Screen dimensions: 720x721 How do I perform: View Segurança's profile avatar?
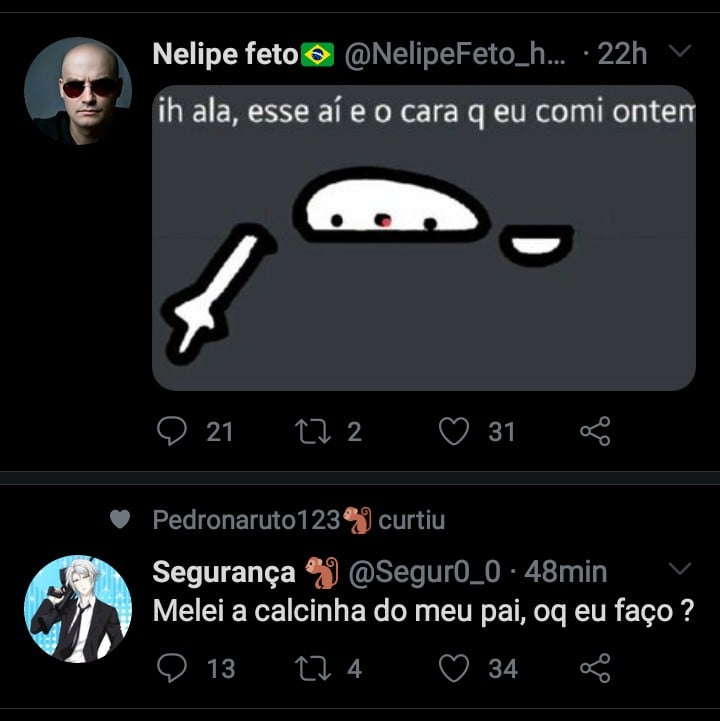click(78, 609)
